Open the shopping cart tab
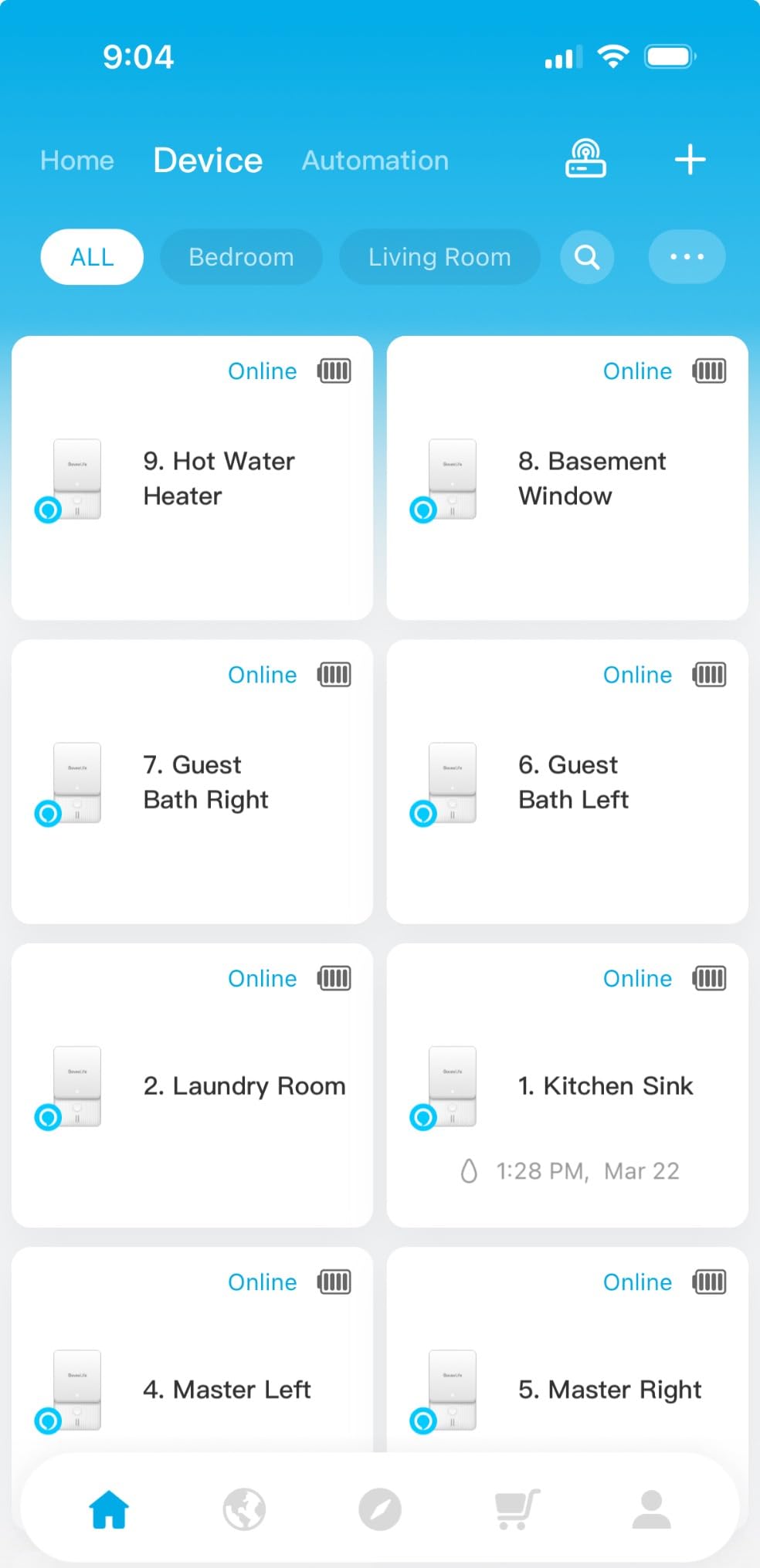 (x=516, y=1509)
